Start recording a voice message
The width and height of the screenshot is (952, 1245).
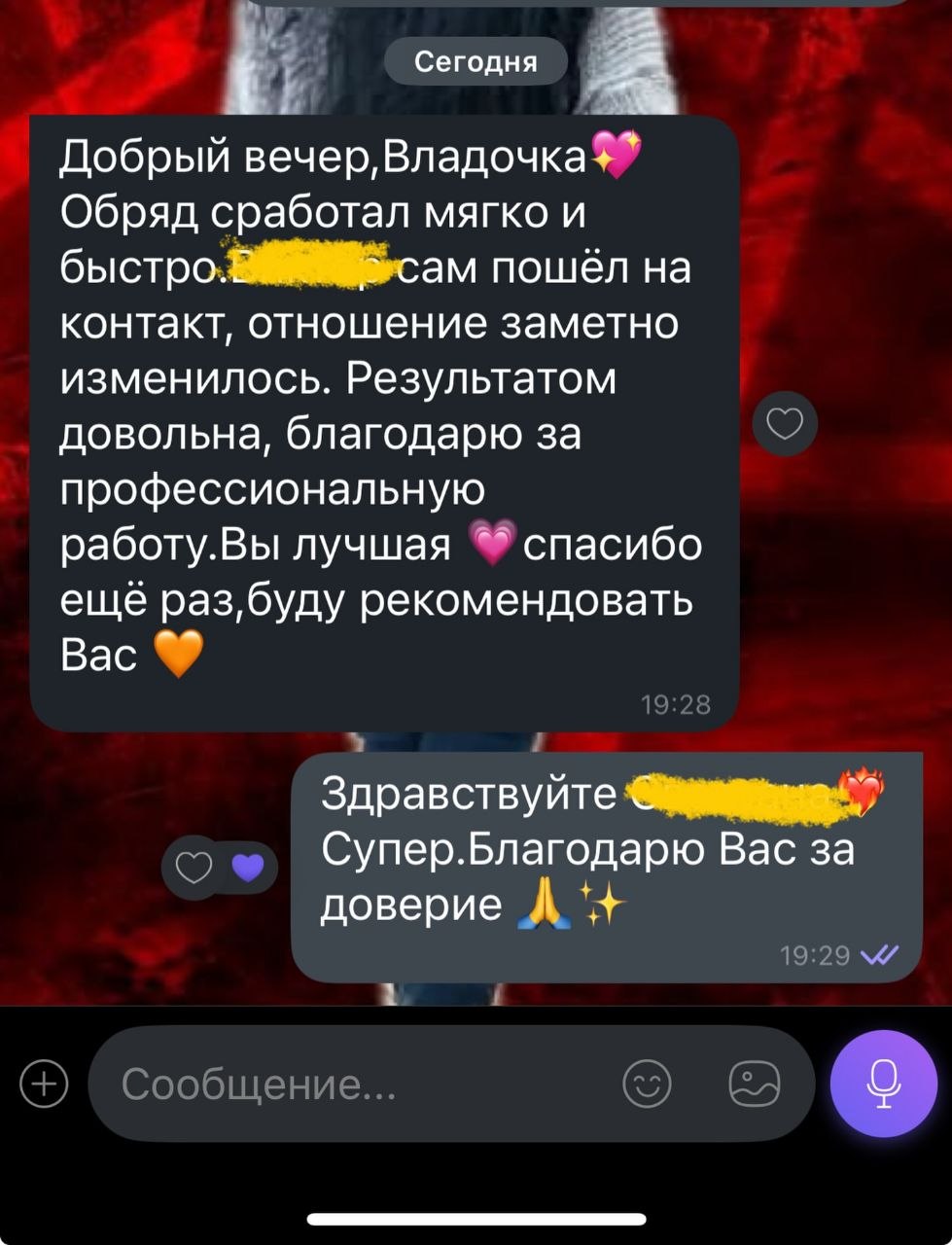pos(883,1084)
